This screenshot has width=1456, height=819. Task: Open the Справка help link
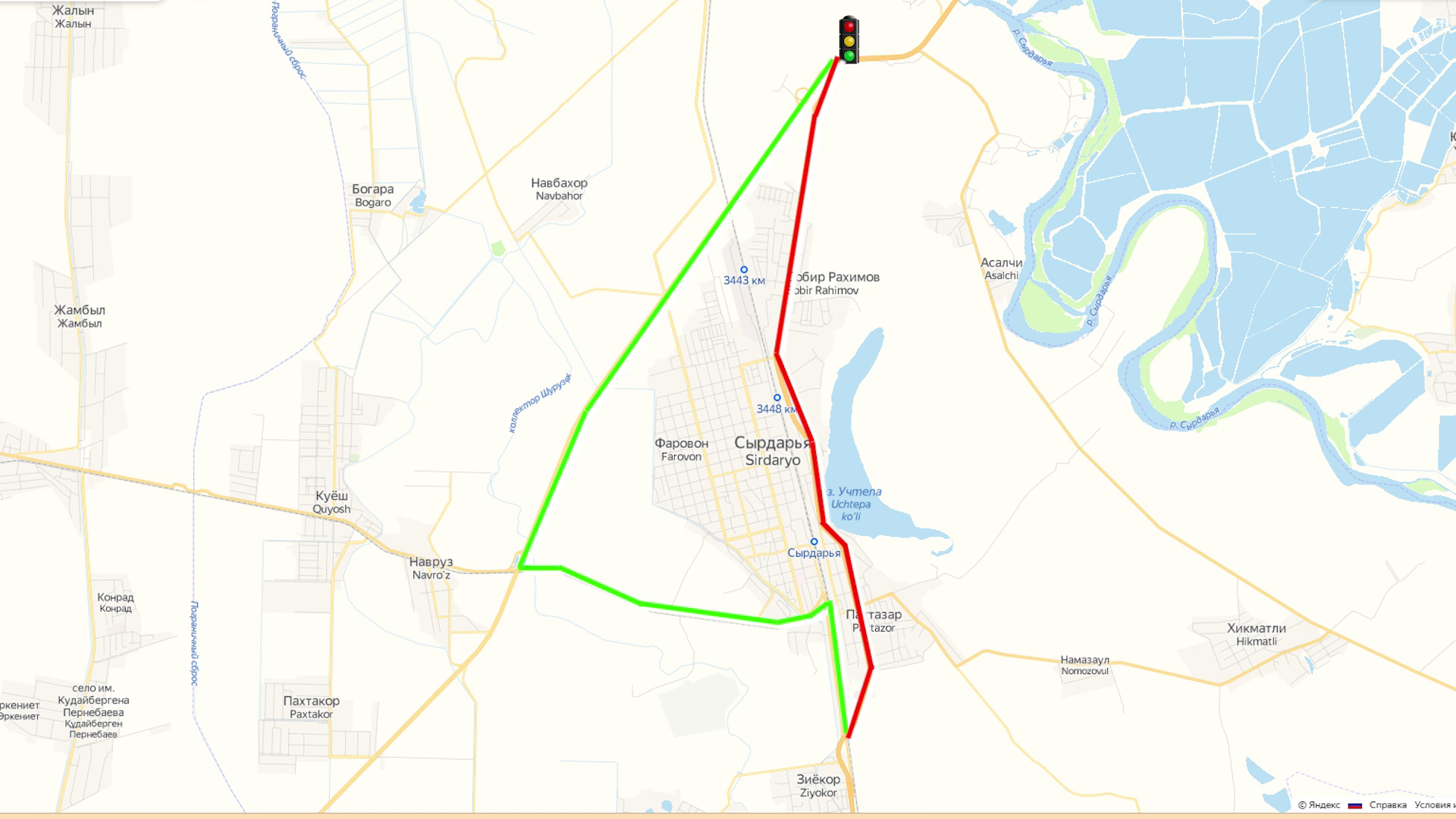coord(1388,805)
